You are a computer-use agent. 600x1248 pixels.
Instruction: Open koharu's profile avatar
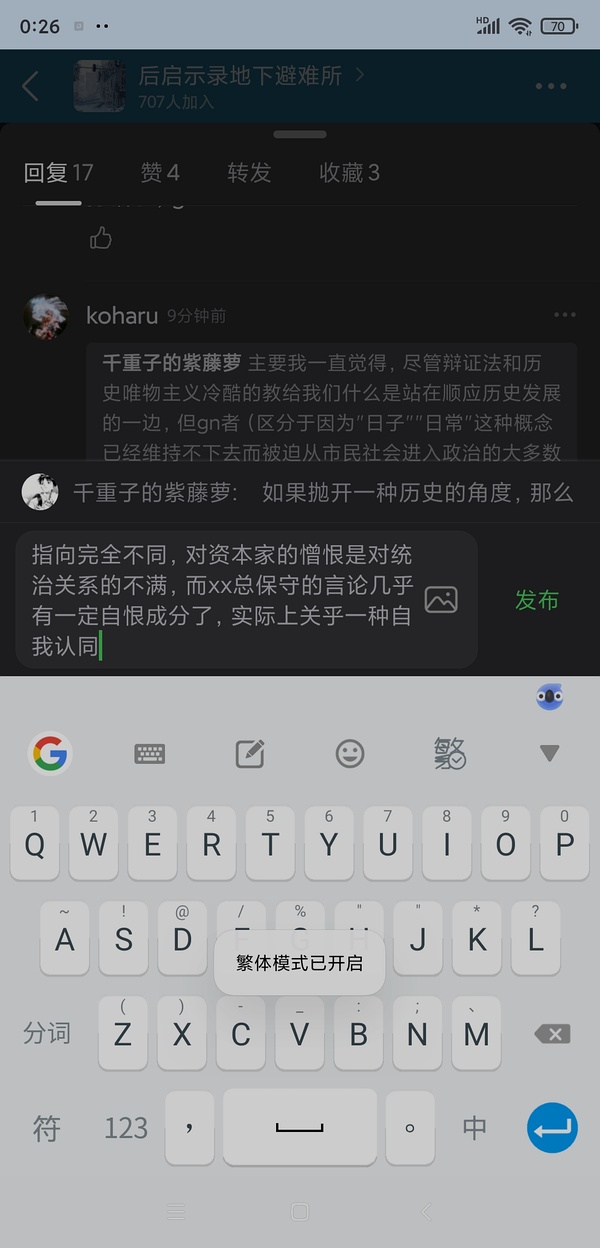coord(45,316)
